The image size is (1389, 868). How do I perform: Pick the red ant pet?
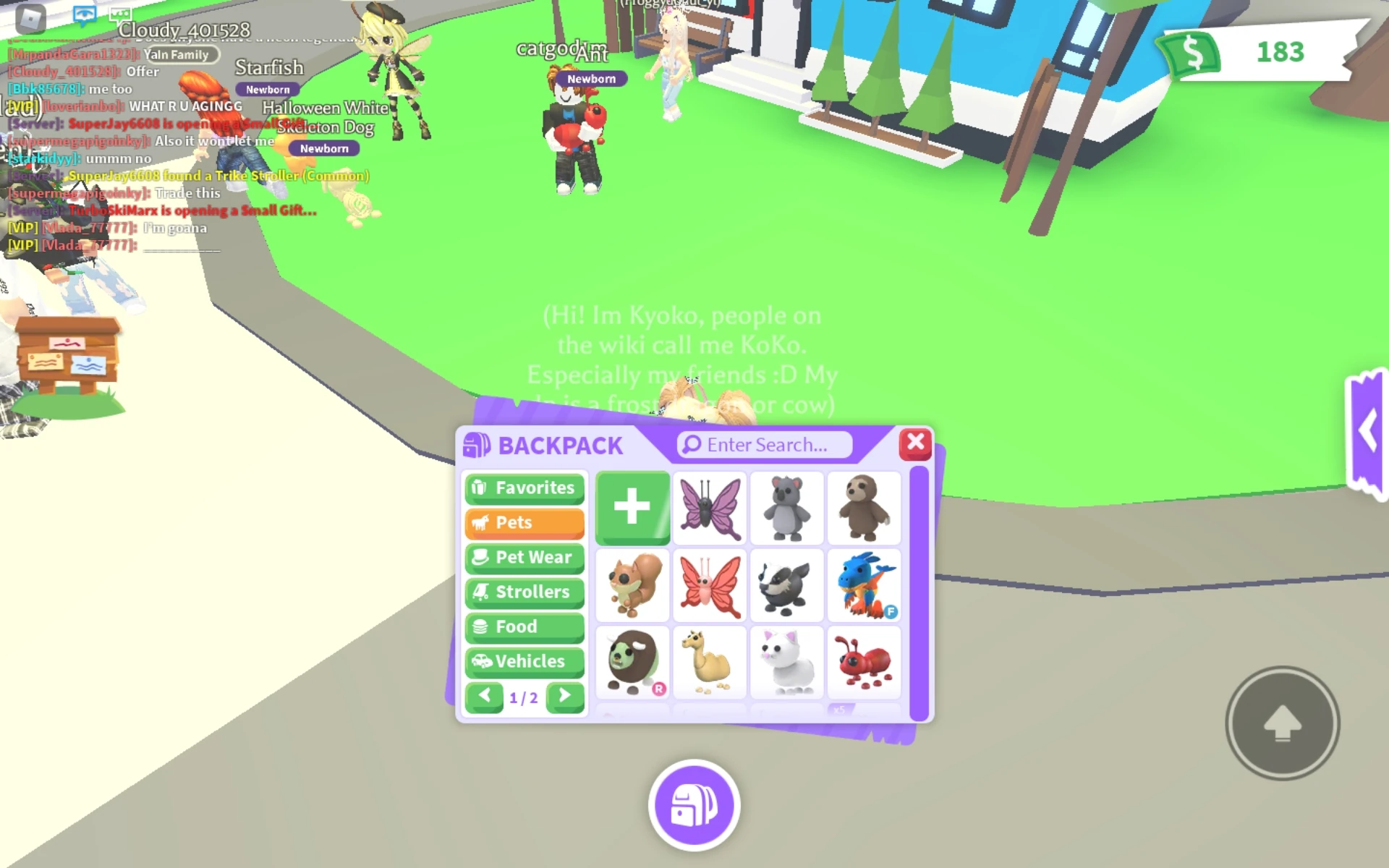(x=864, y=662)
